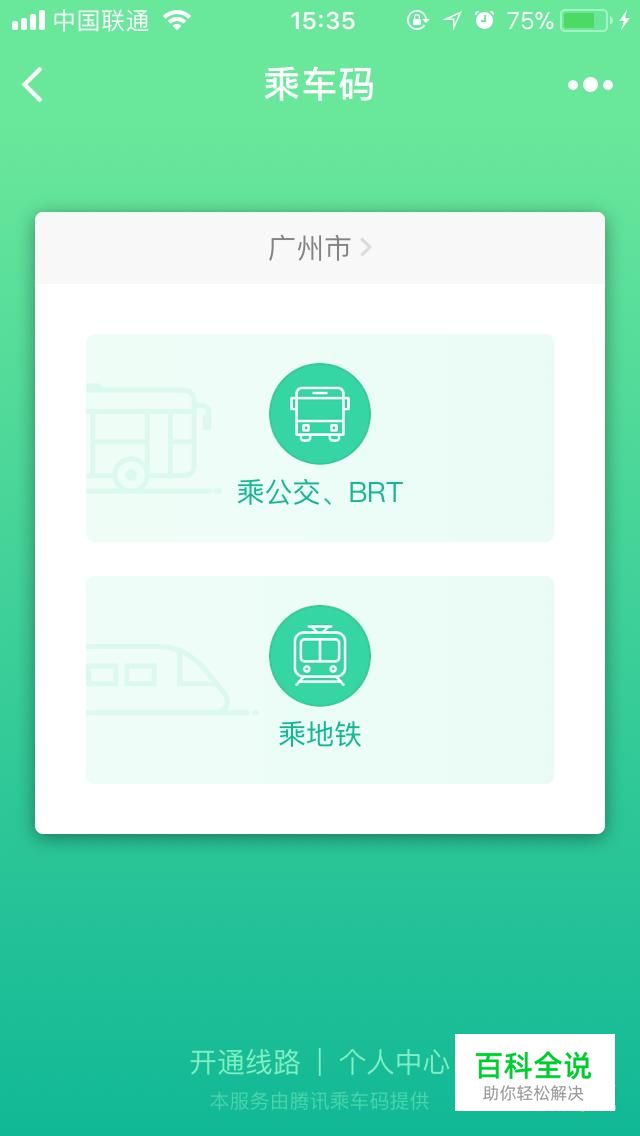Open 个人中心 personal center
The width and height of the screenshot is (640, 1136).
click(x=394, y=1061)
